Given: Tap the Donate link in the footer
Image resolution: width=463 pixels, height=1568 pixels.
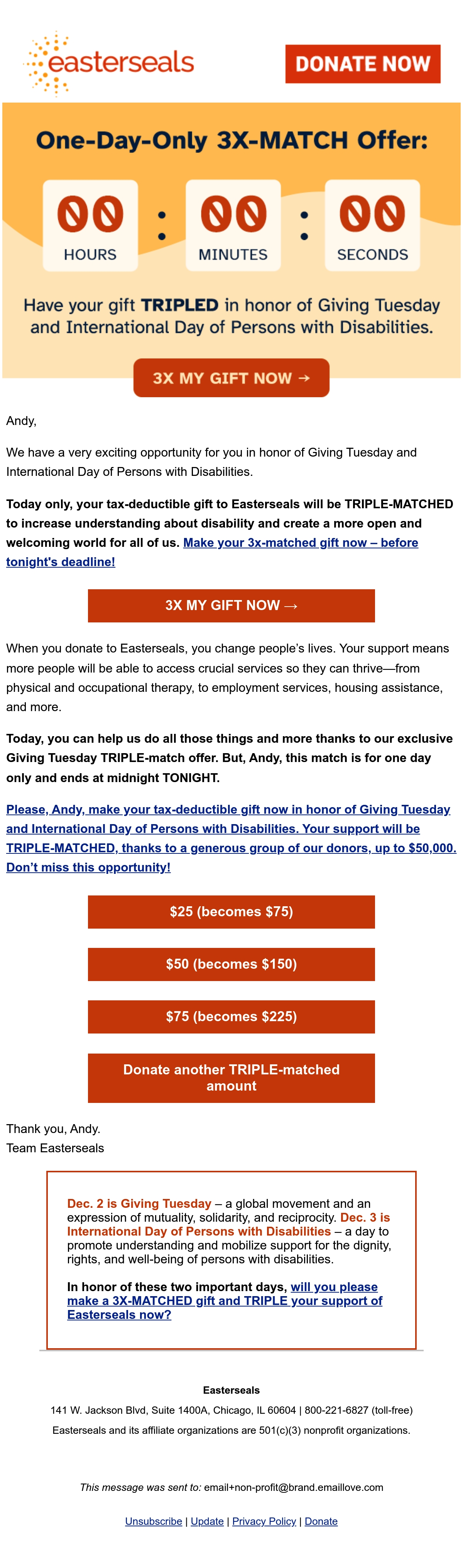Looking at the screenshot, I should click(x=321, y=1521).
